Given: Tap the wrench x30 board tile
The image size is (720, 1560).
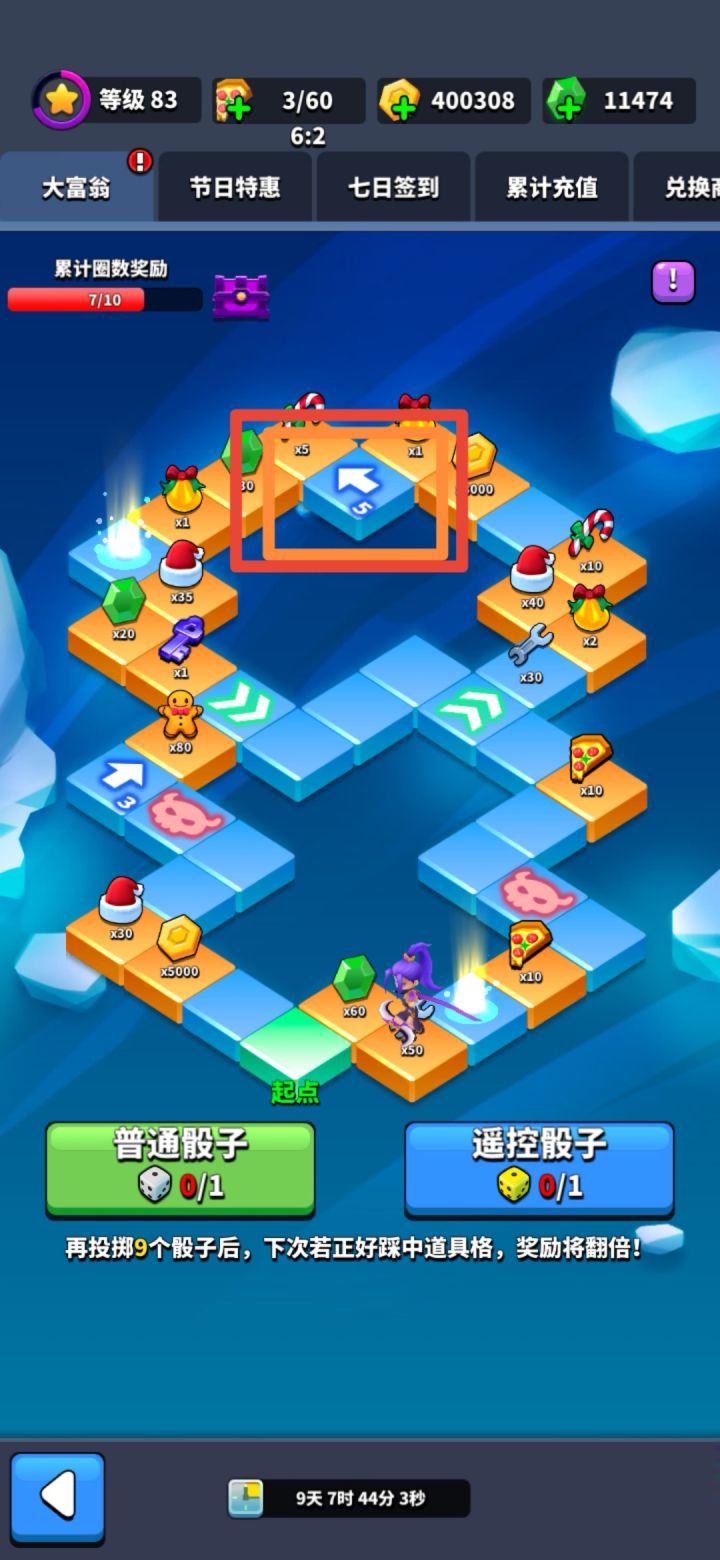Looking at the screenshot, I should click(x=531, y=650).
